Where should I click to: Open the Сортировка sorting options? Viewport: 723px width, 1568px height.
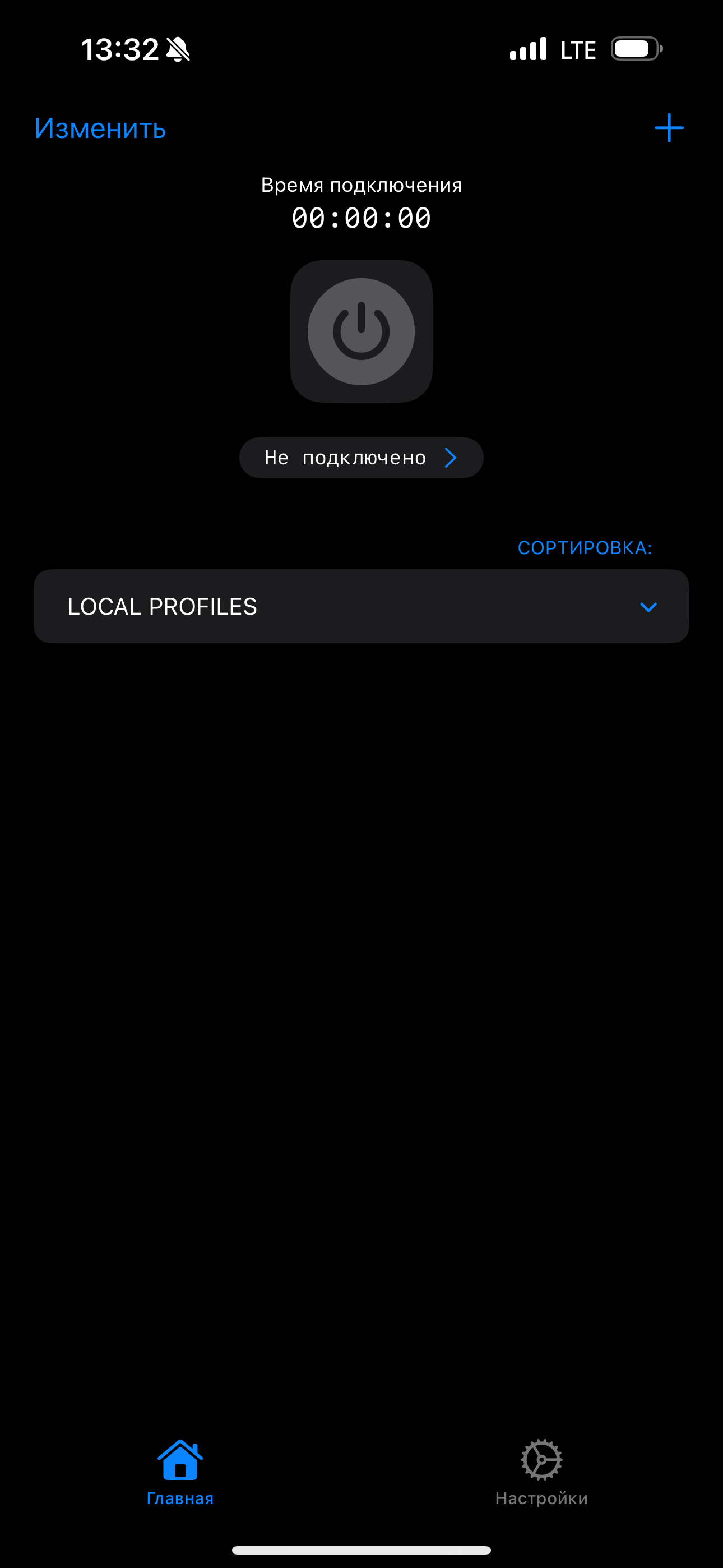point(584,548)
